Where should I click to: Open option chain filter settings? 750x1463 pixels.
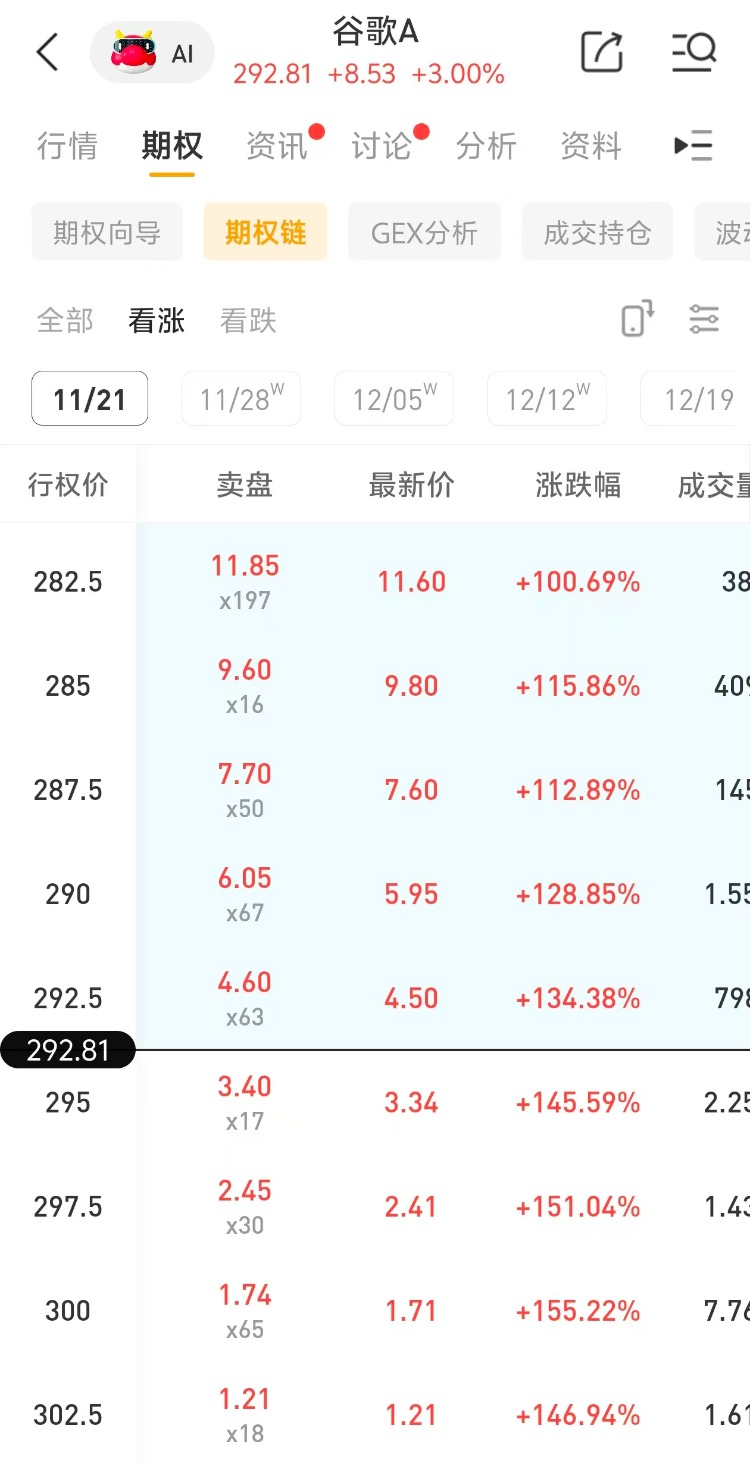point(704,320)
